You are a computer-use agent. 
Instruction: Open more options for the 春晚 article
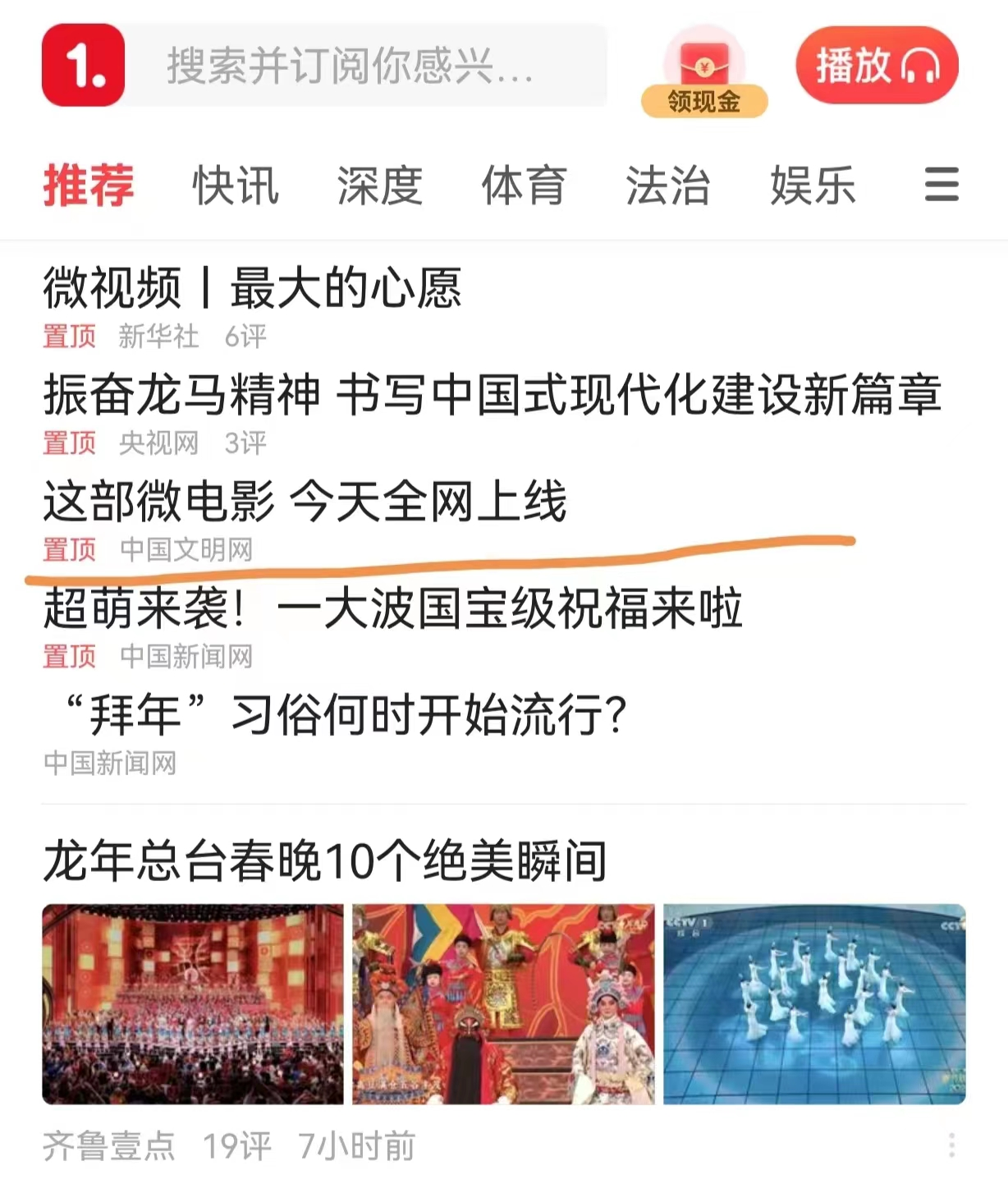tap(951, 1145)
